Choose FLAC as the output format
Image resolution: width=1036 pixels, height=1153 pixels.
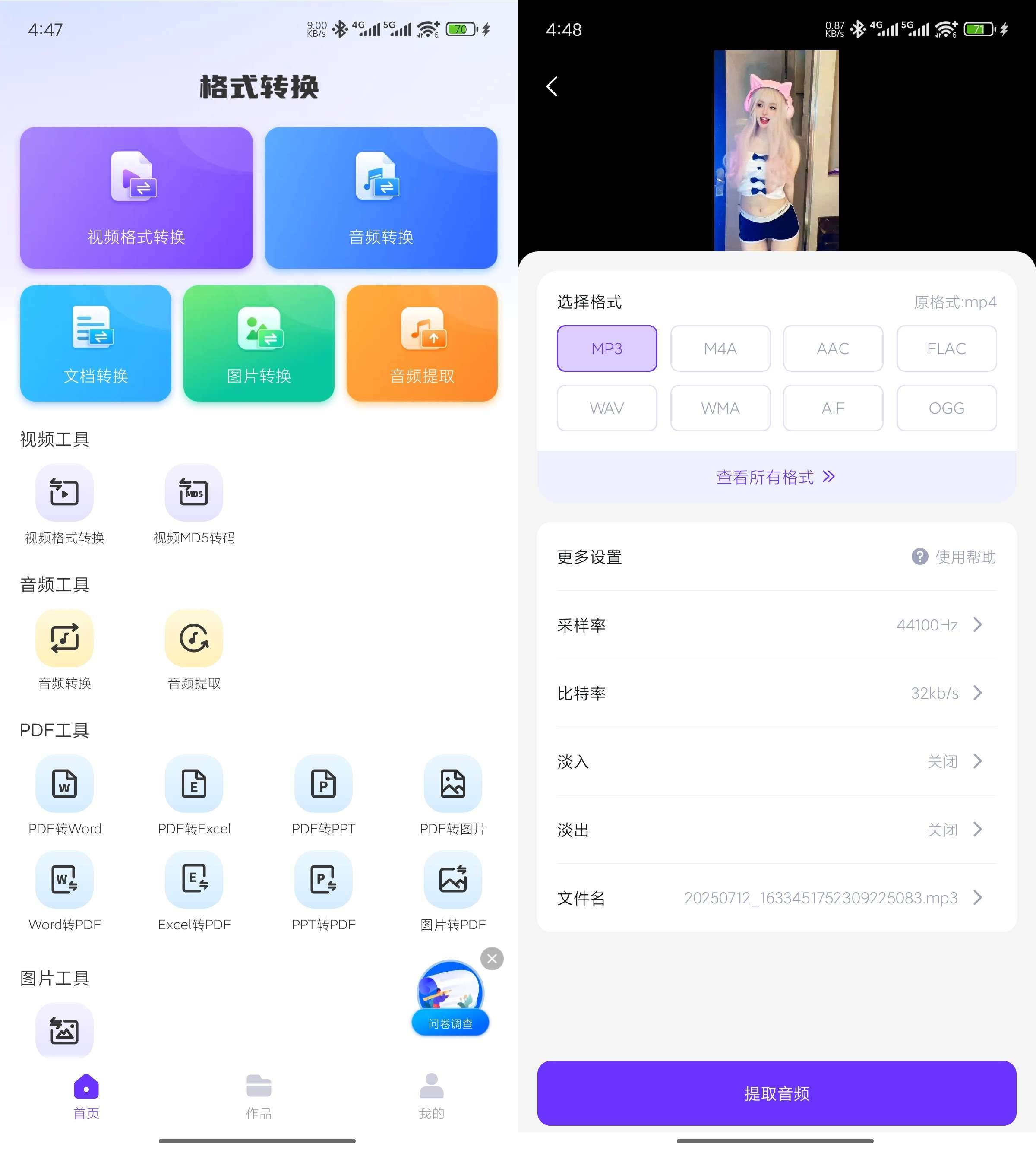(x=946, y=348)
